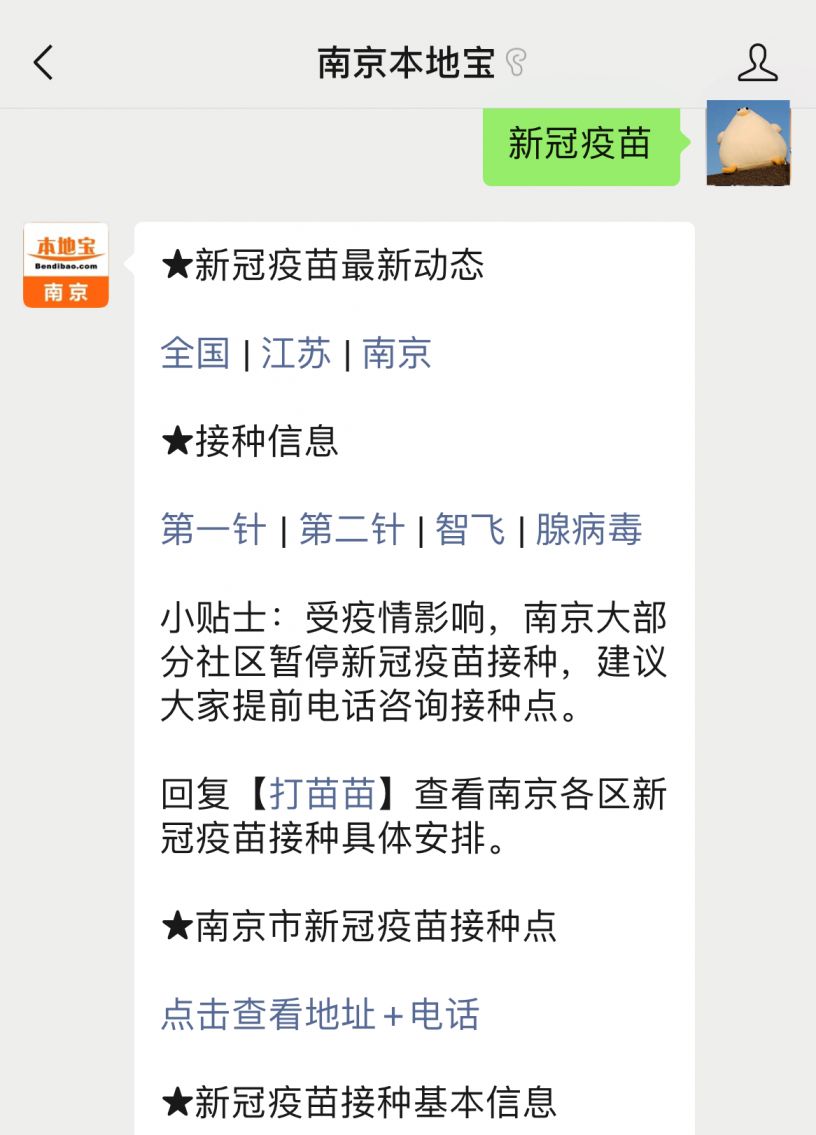Screen dimensions: 816x1135
Task: Open the 本地宝 南京 account avatar
Action: (x=66, y=265)
